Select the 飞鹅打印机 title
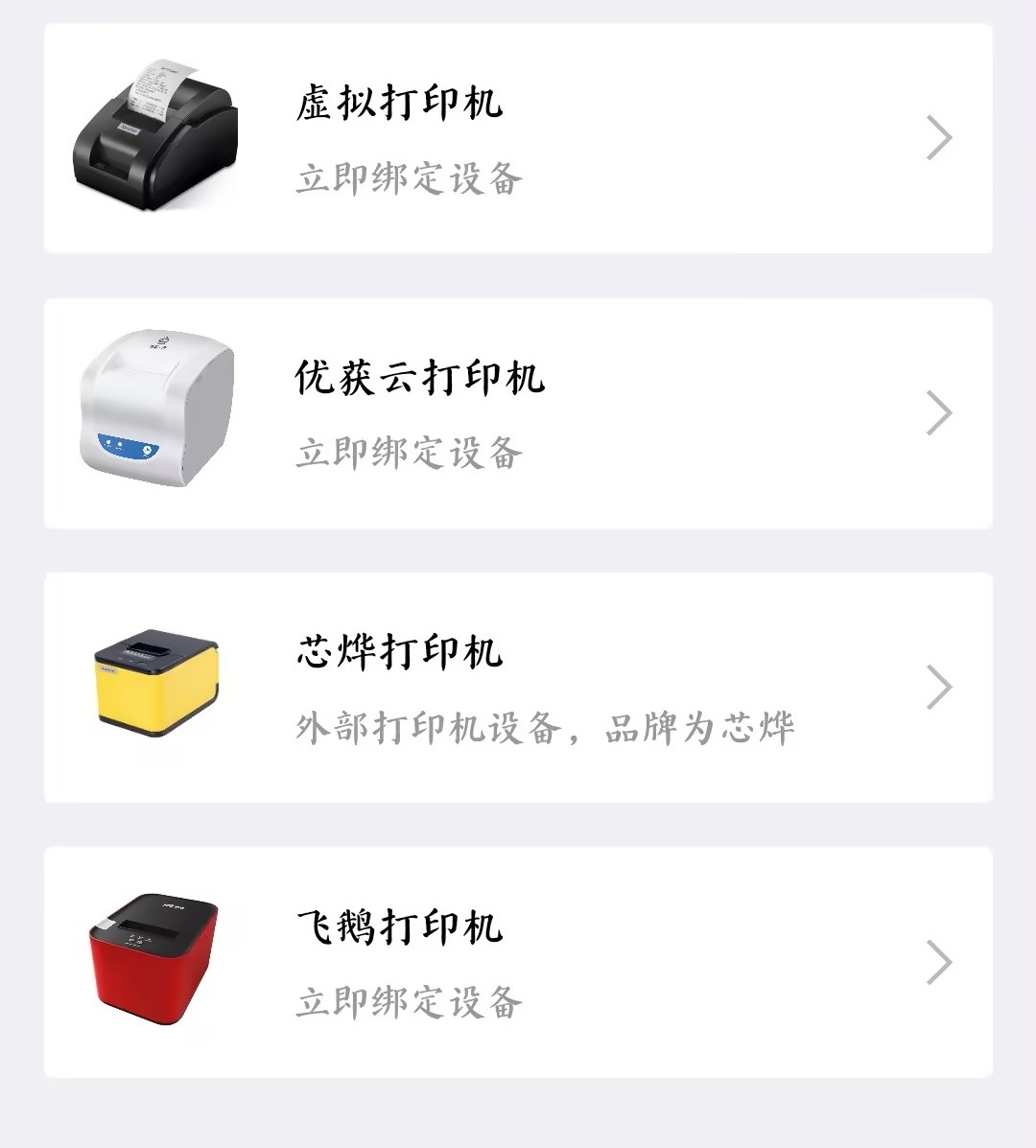The height and width of the screenshot is (1148, 1036). click(397, 928)
